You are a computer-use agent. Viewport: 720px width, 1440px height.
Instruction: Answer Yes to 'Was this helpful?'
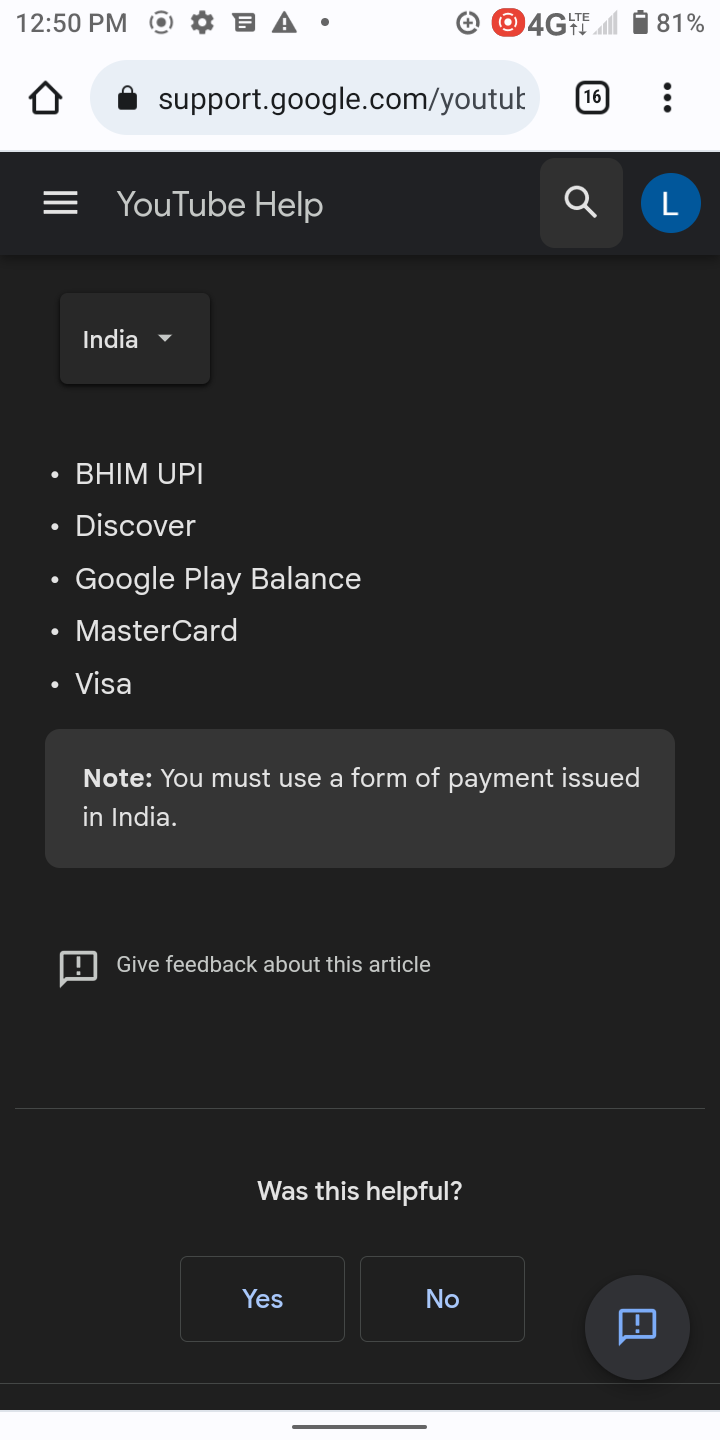click(261, 1298)
